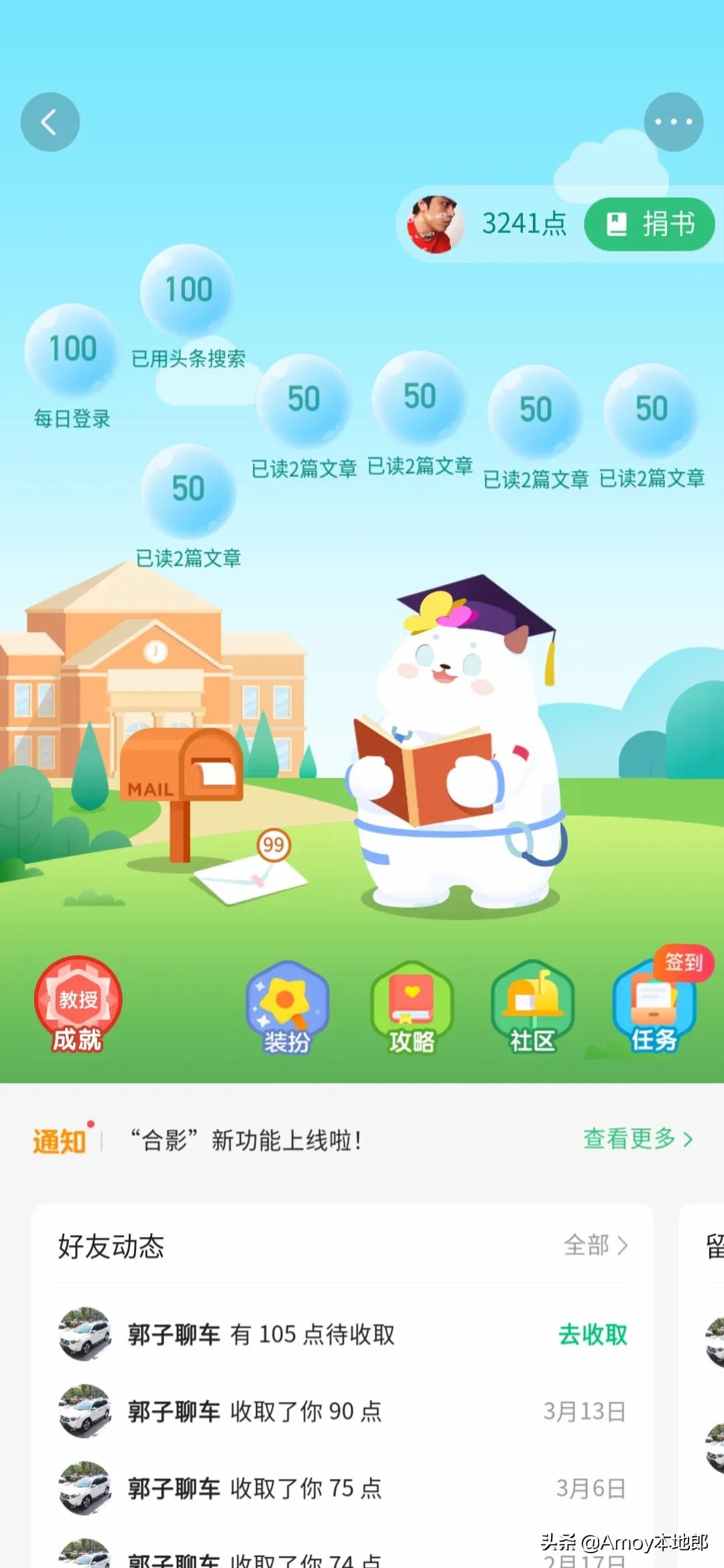Open 任务 tasks with 签到 badge

[x=654, y=1008]
